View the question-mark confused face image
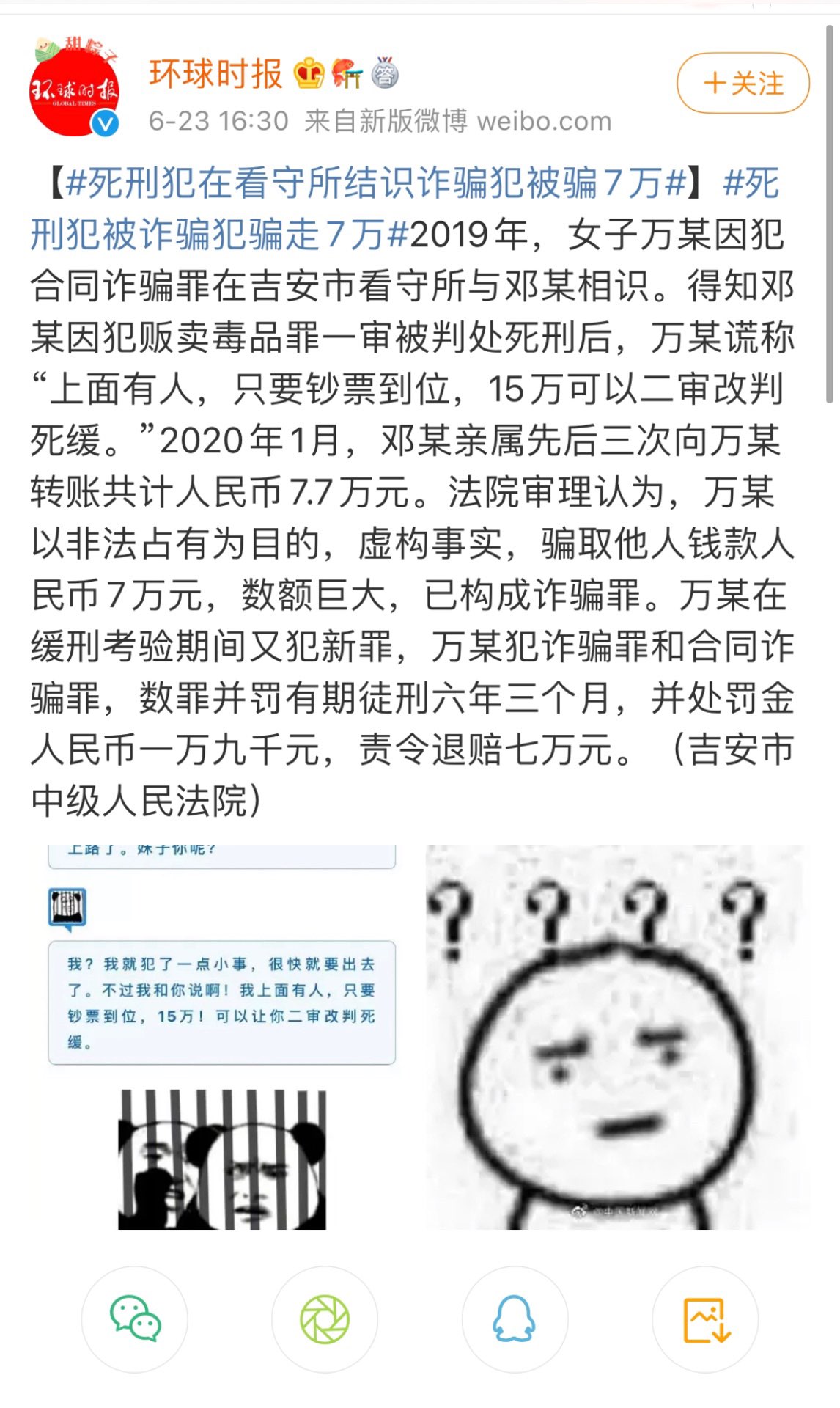Screen dimensions: 840x1408 pyautogui.click(x=614, y=1037)
